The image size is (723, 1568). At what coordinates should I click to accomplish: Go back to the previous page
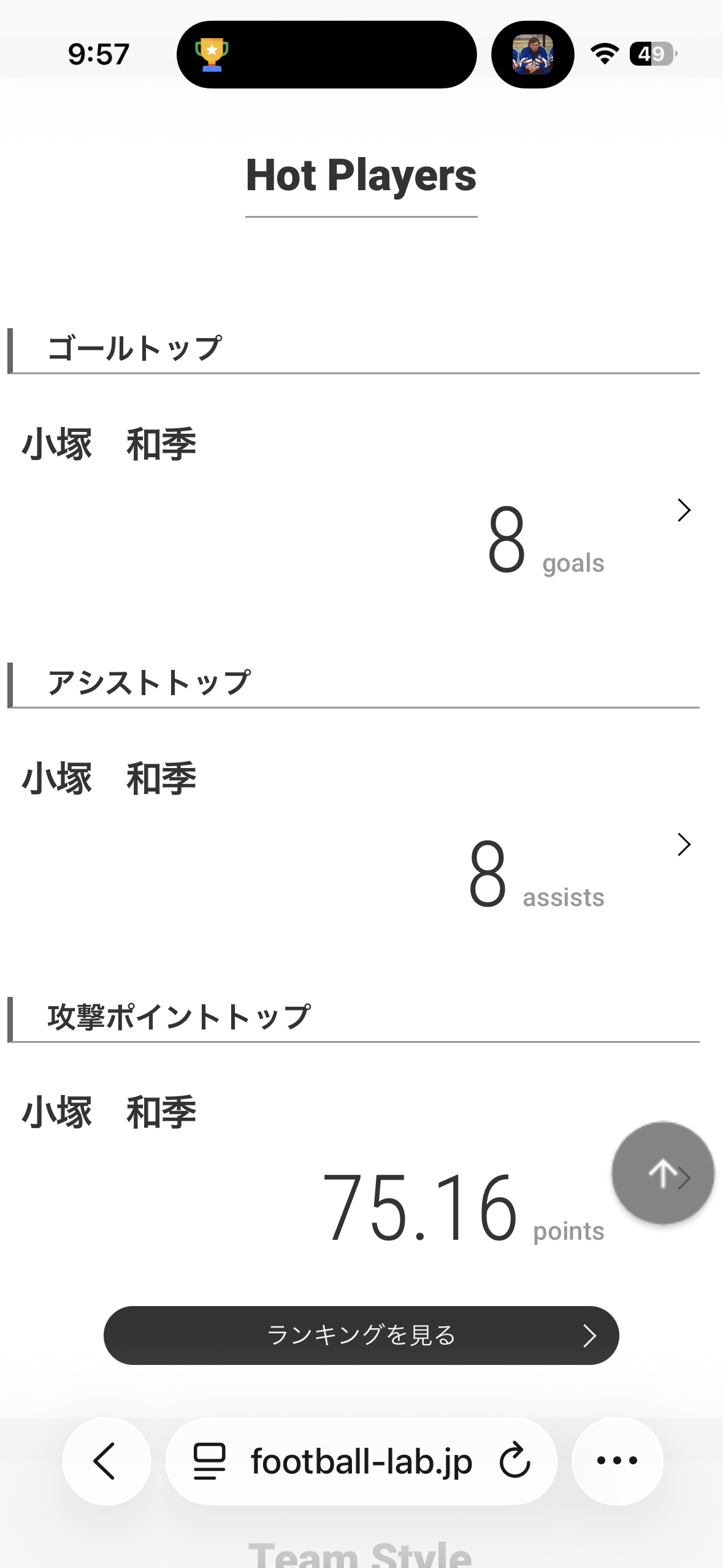pos(106,1461)
